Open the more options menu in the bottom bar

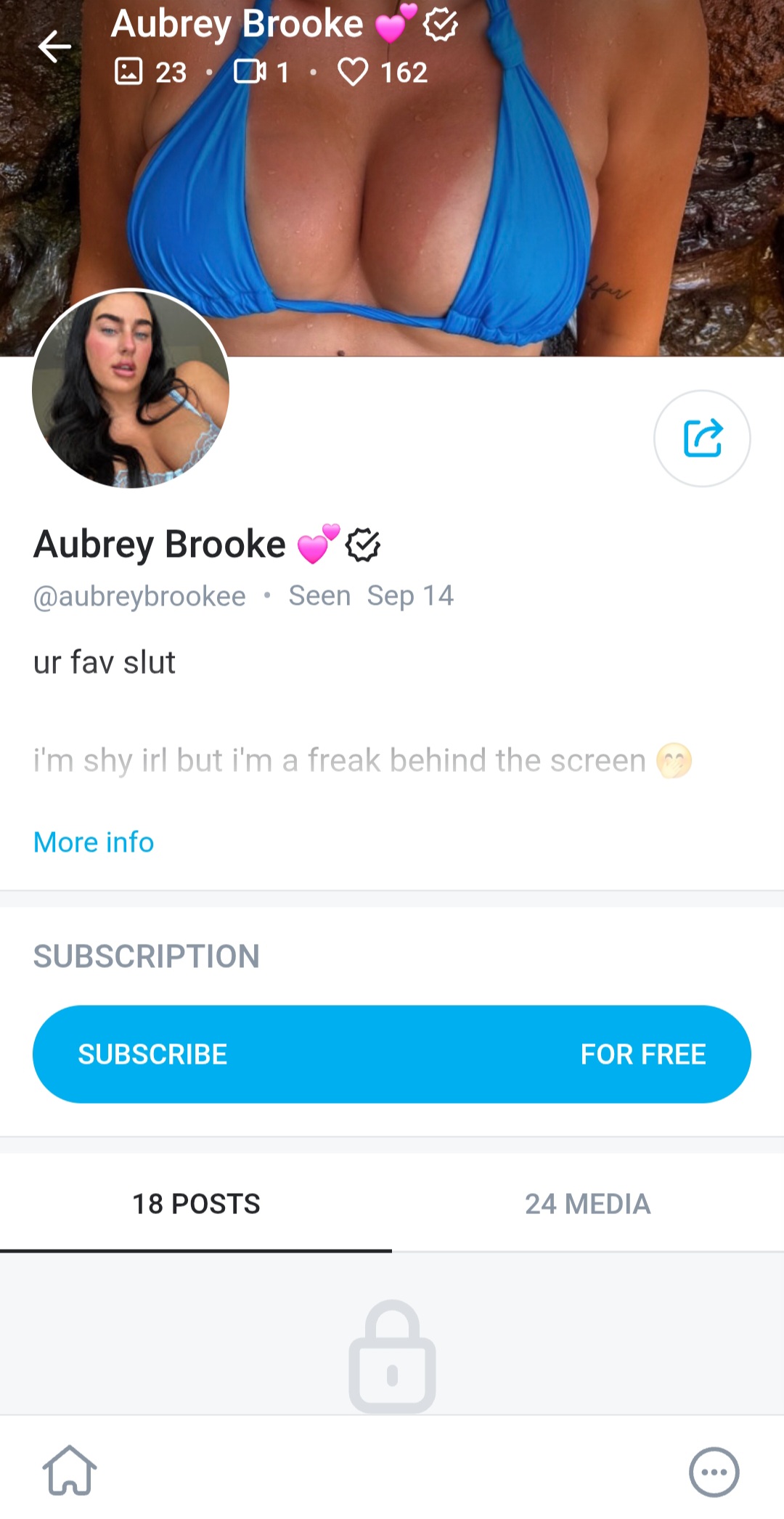pyautogui.click(x=714, y=1473)
